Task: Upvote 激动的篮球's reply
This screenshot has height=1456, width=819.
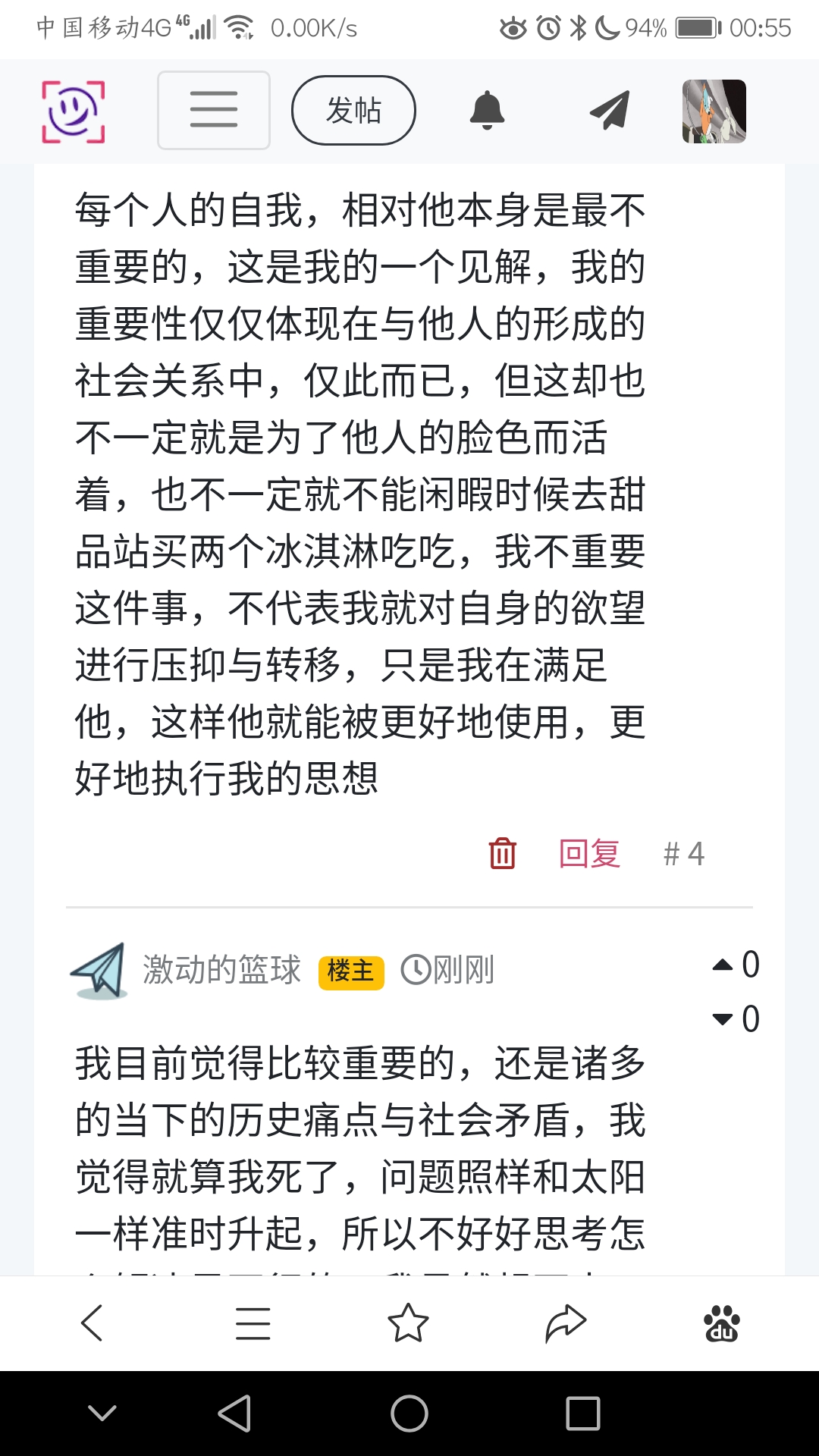Action: point(723,965)
